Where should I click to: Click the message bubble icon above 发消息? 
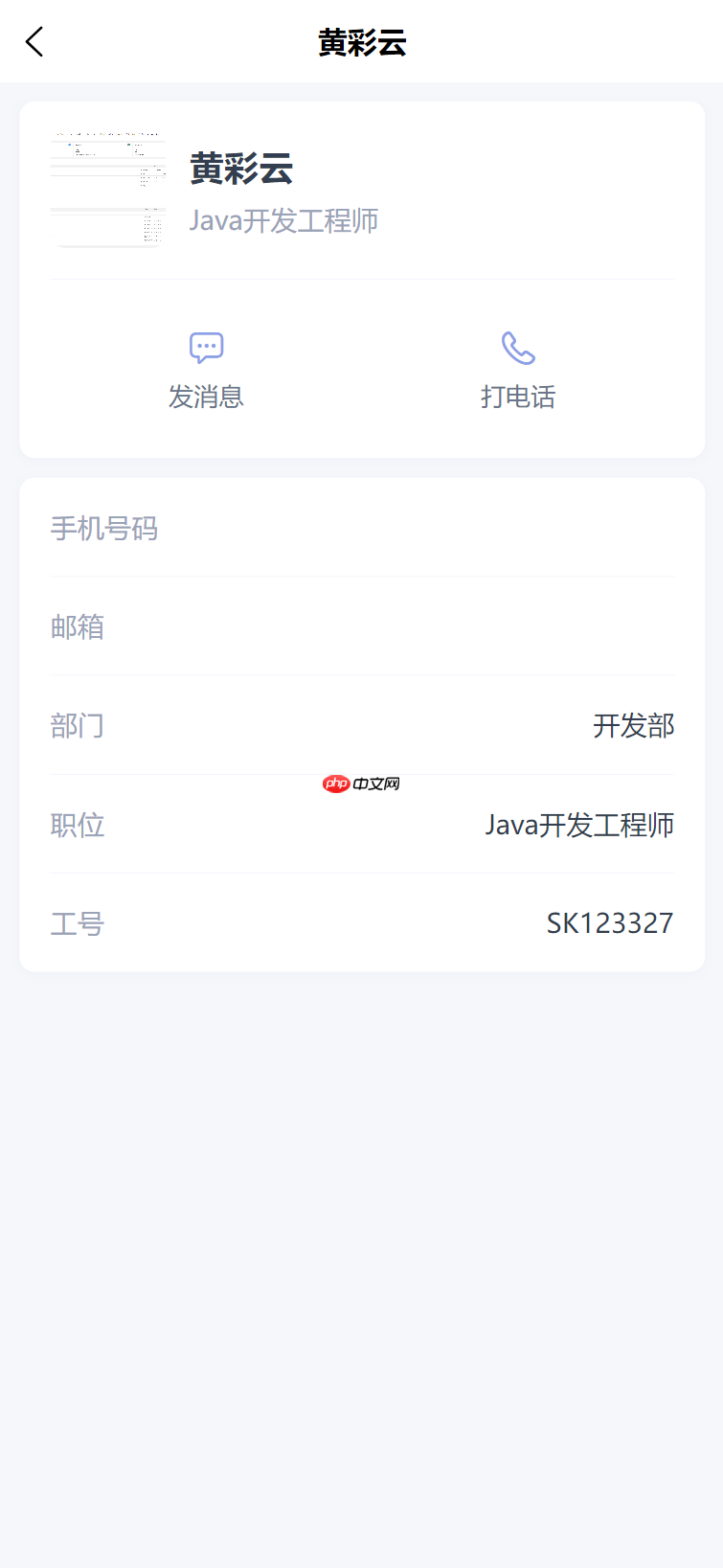[207, 347]
